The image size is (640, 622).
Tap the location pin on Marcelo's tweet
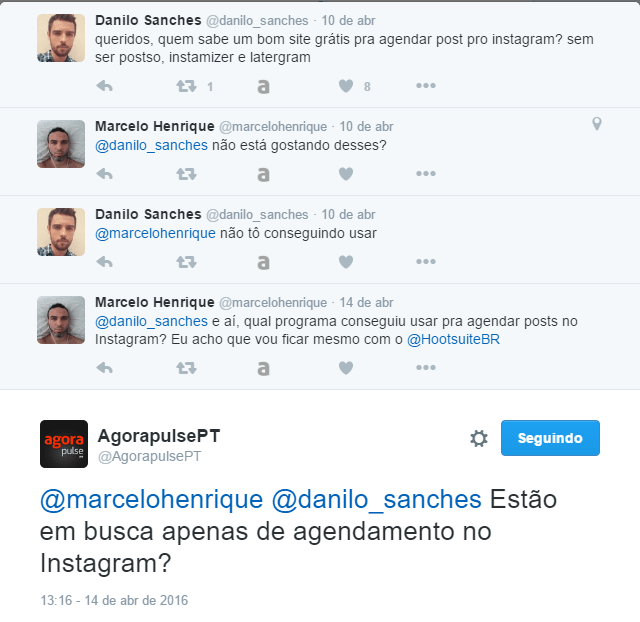click(x=597, y=124)
